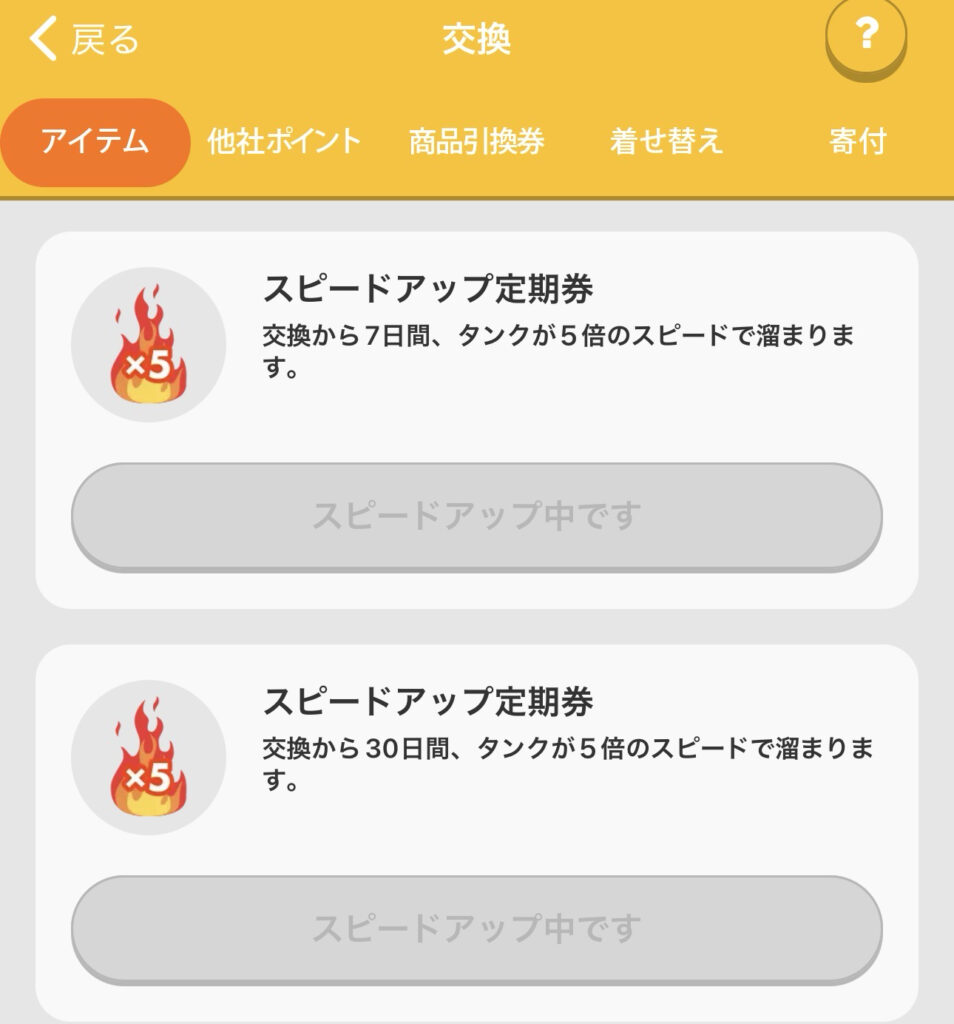This screenshot has height=1024, width=954.
Task: Switch to the 着せ替え tab
Action: tap(666, 142)
